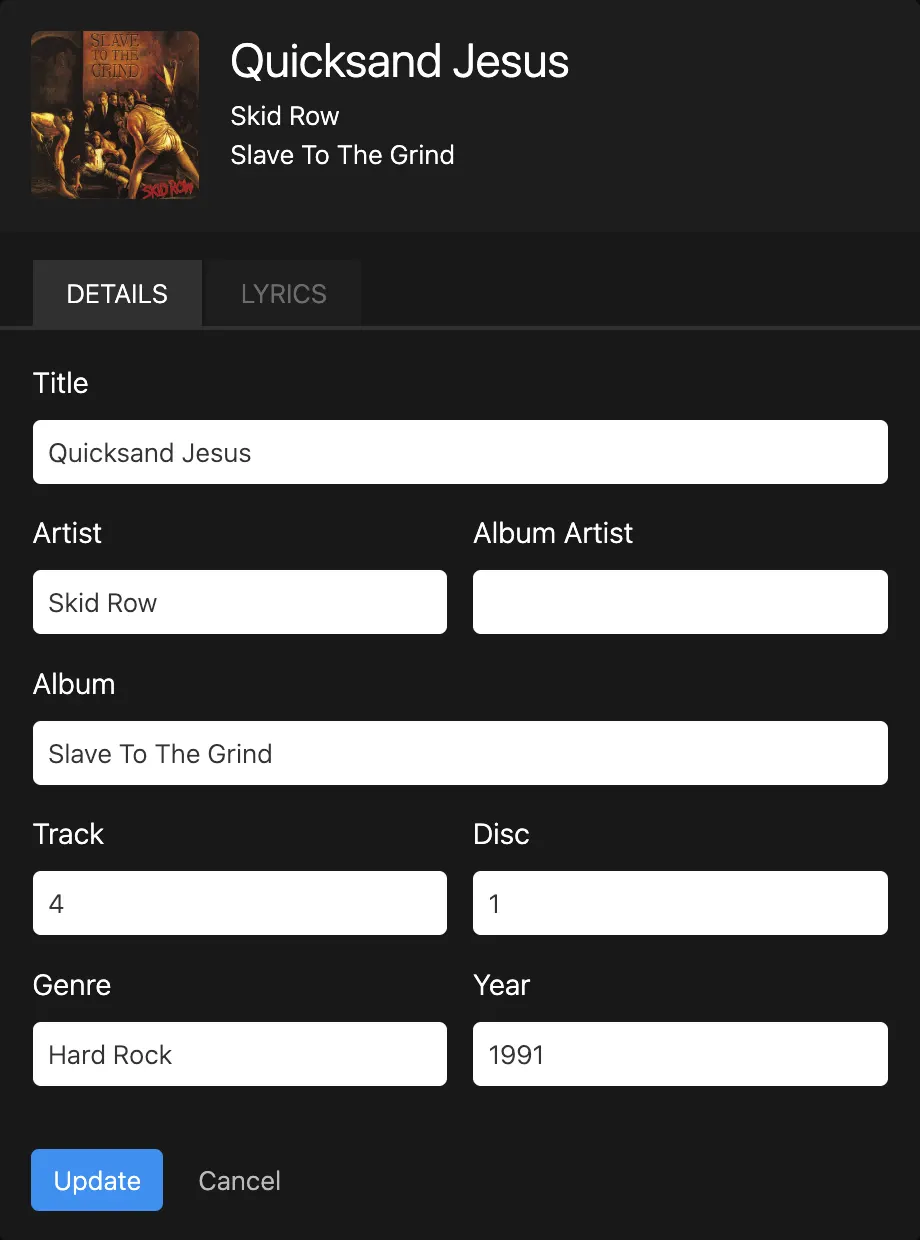Edit the Album name field

pyautogui.click(x=460, y=753)
